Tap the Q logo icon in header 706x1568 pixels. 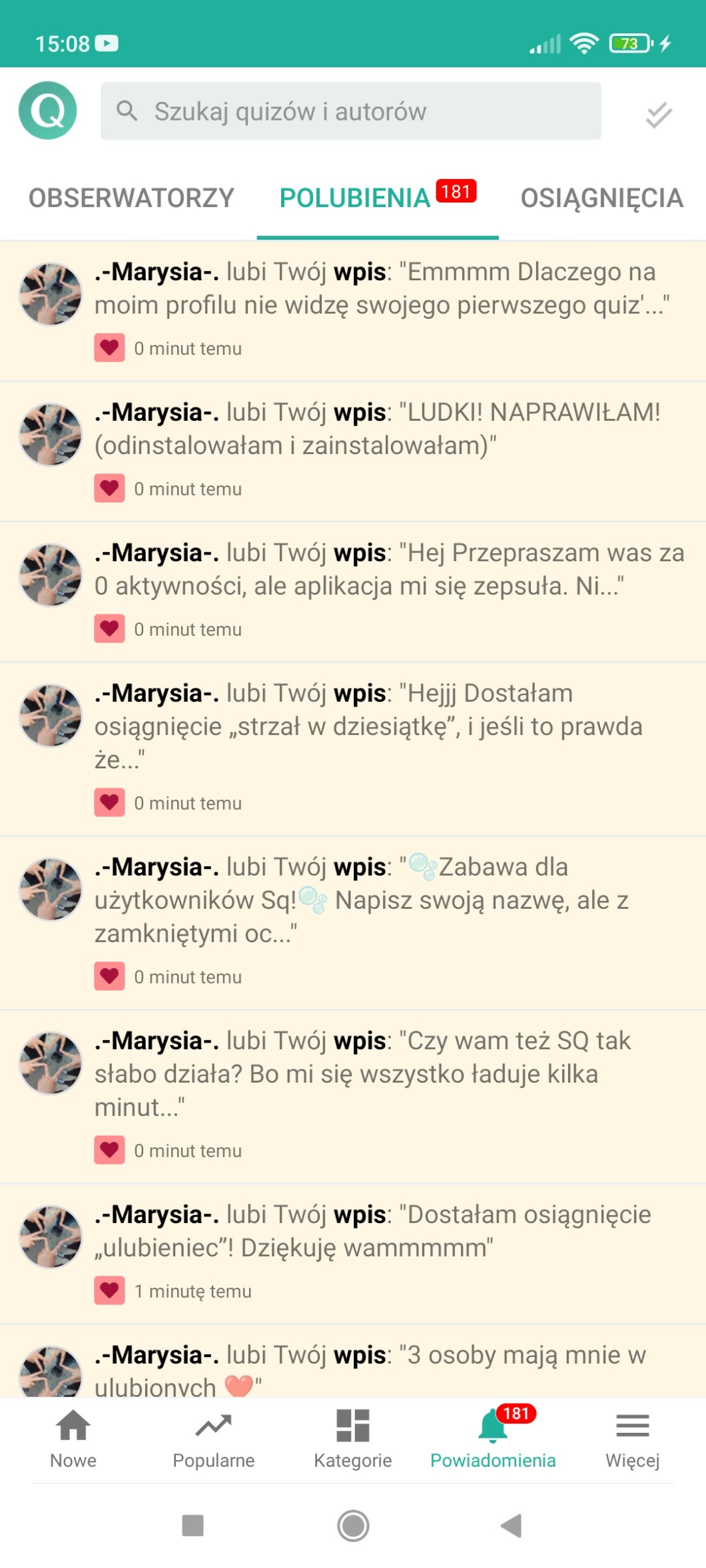47,111
